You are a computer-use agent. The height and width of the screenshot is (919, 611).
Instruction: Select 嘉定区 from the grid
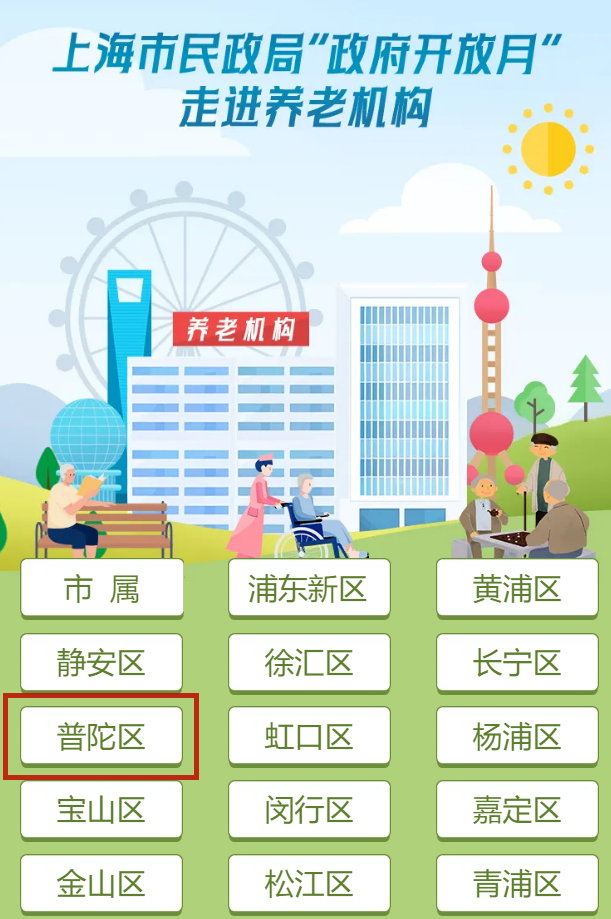point(517,810)
